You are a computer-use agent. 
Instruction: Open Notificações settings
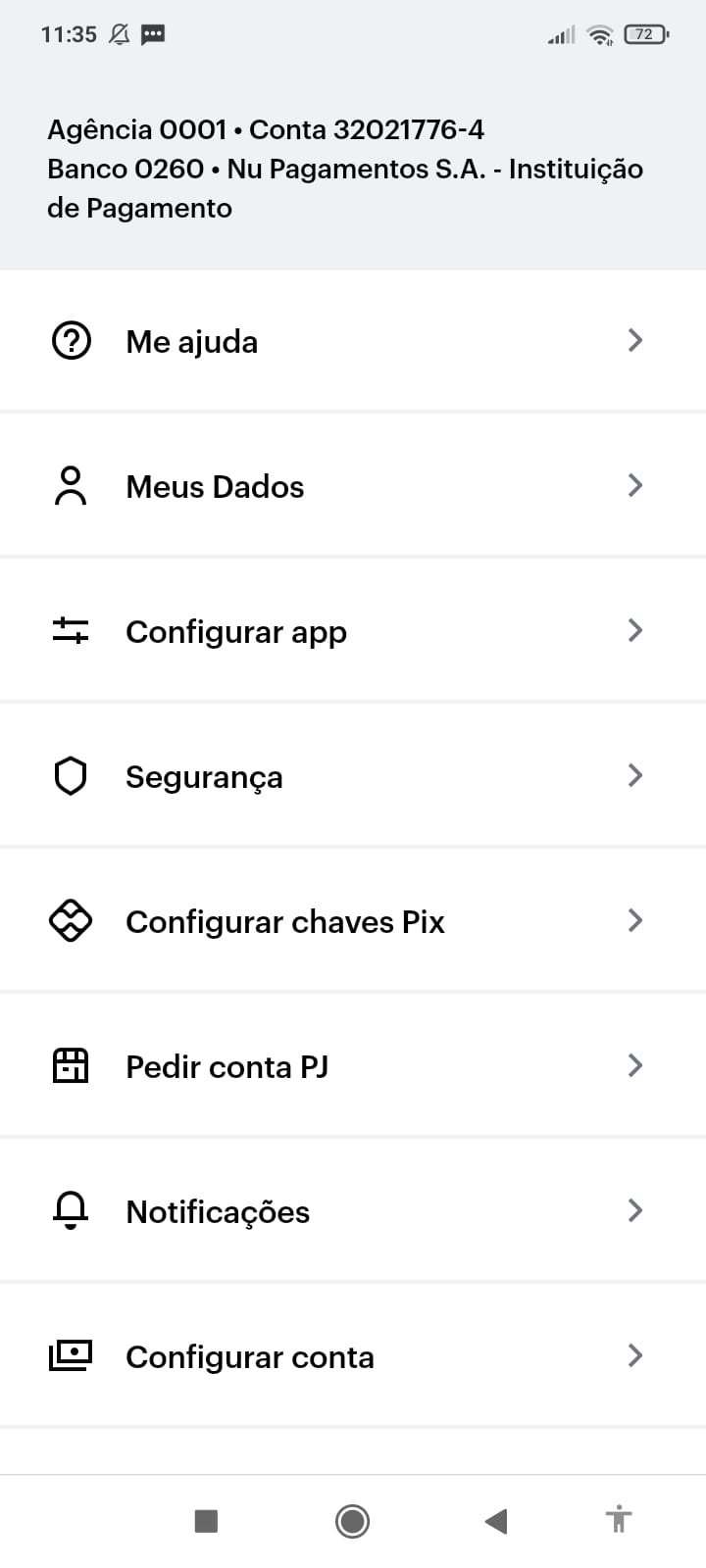point(353,1211)
